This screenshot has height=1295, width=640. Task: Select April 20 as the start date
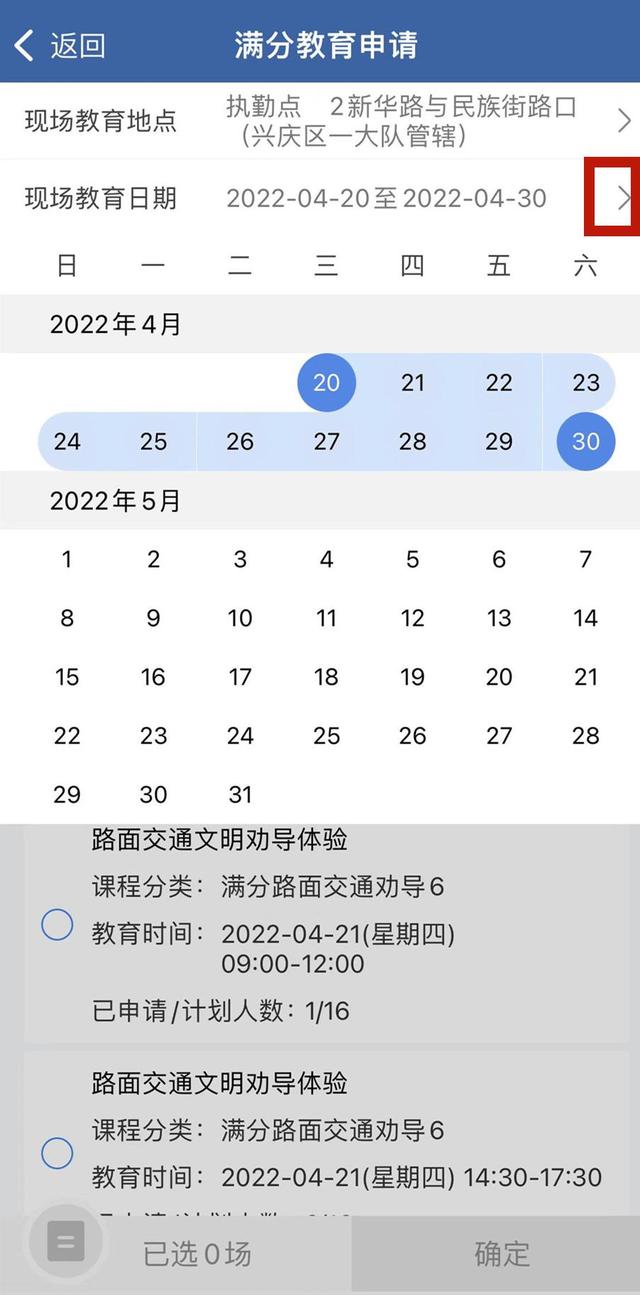[327, 382]
